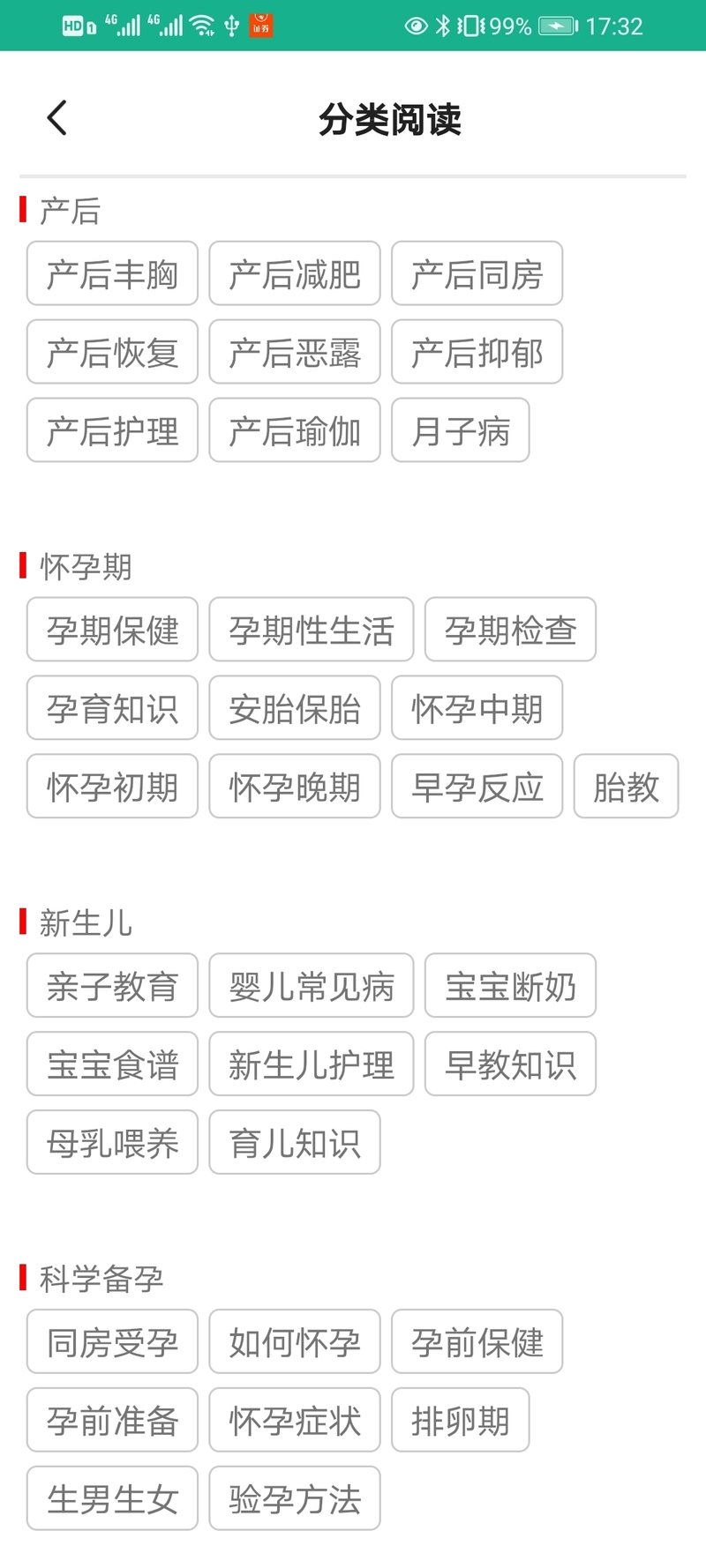Open the 产后丰胸 category

click(112, 273)
